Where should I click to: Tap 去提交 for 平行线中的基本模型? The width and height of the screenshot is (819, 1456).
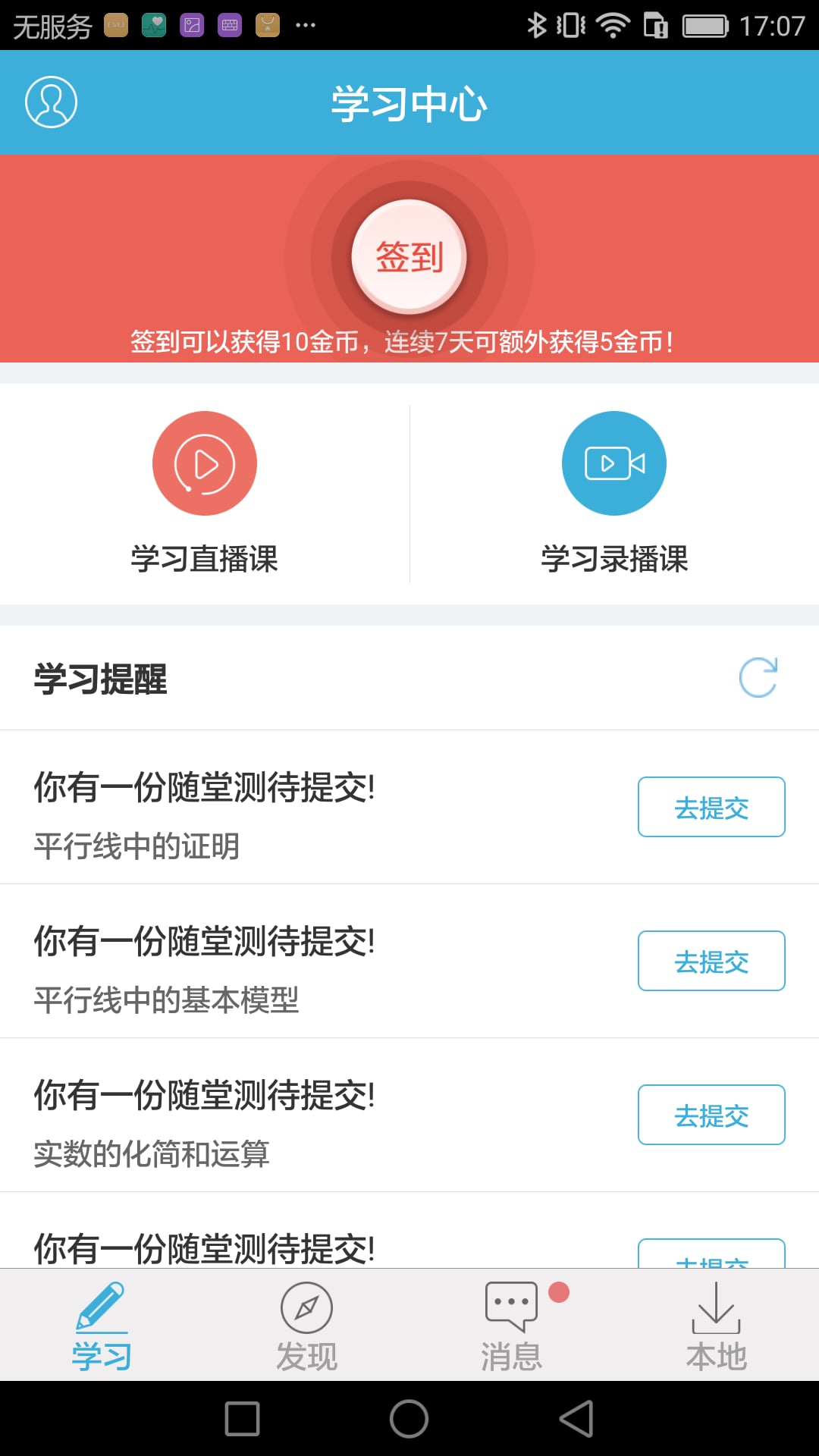point(711,961)
